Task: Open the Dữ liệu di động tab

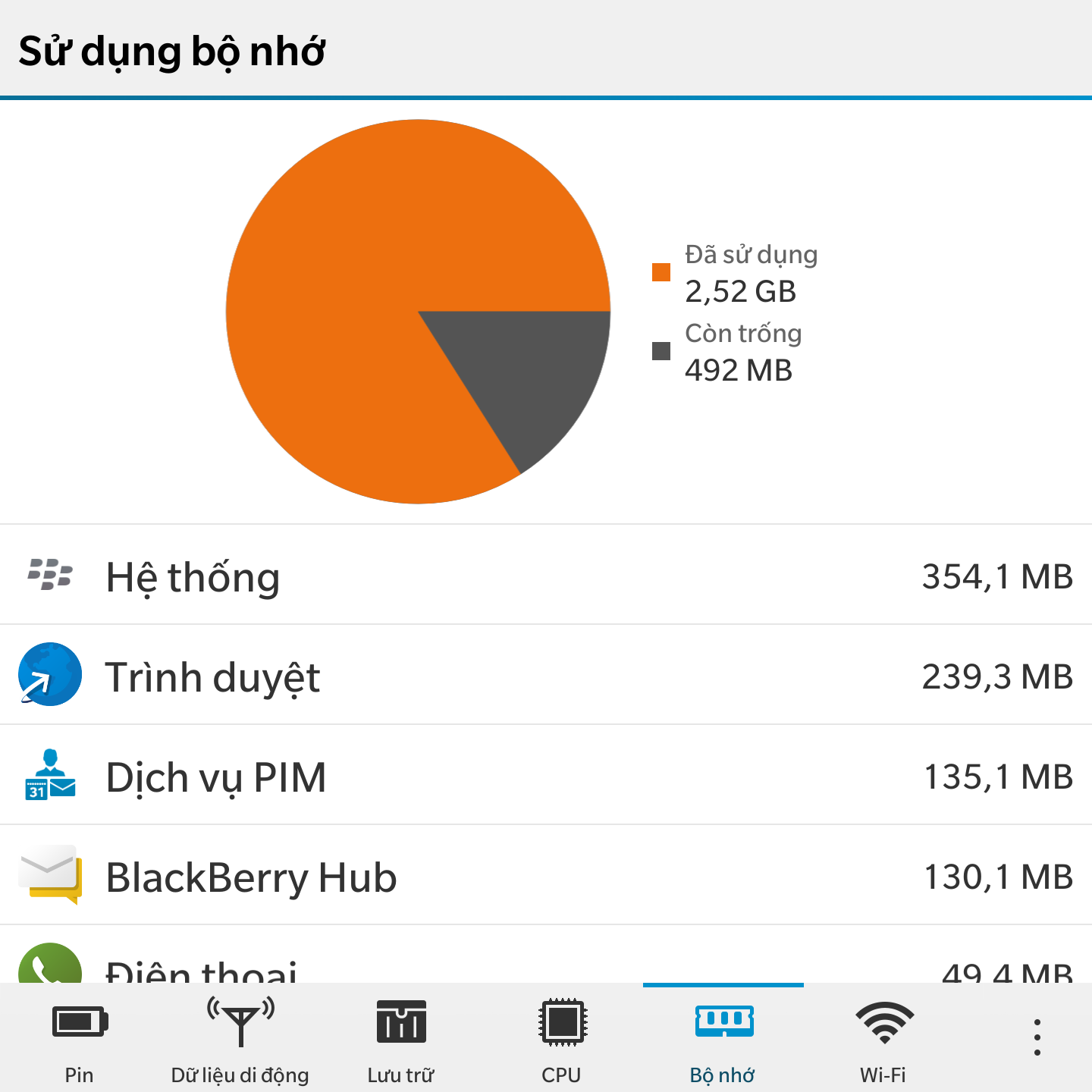Action: tap(240, 1039)
